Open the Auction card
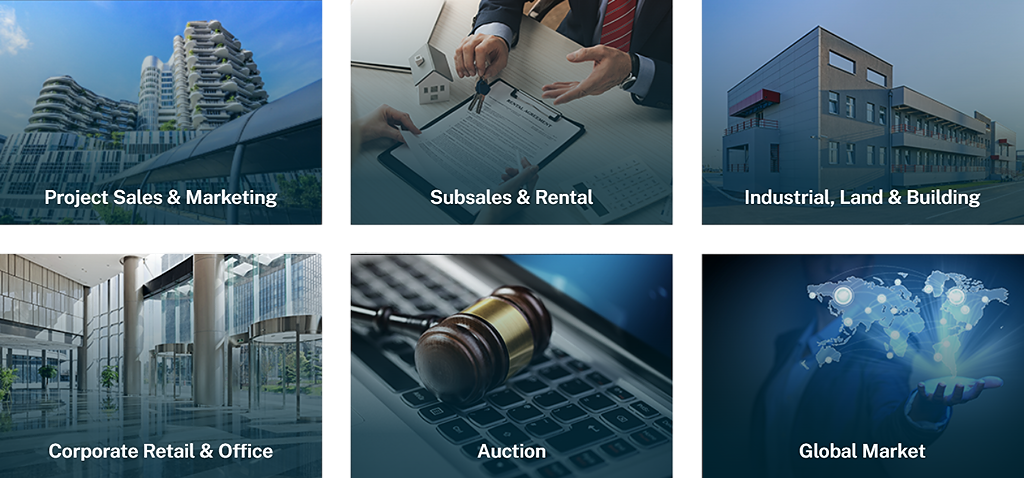 coord(511,365)
